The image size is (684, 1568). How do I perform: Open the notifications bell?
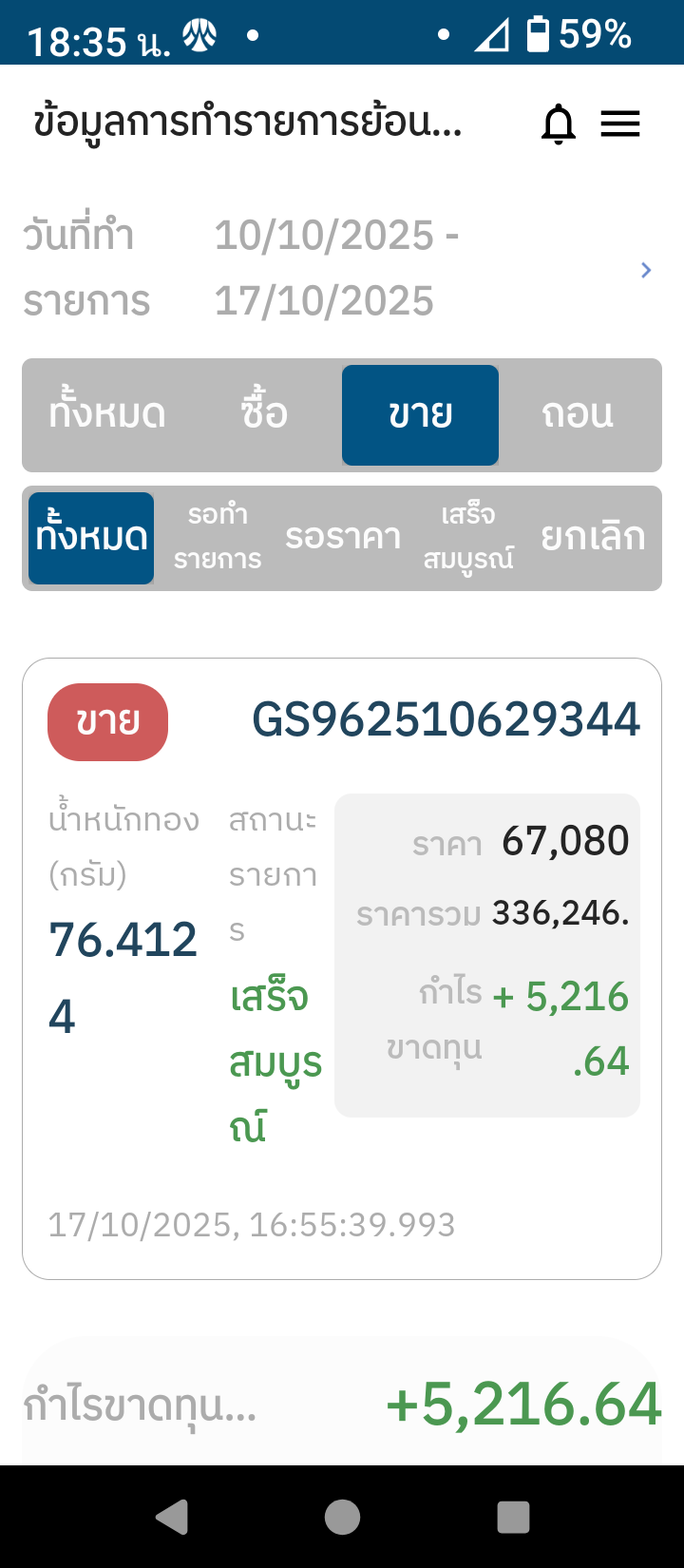[x=559, y=124]
